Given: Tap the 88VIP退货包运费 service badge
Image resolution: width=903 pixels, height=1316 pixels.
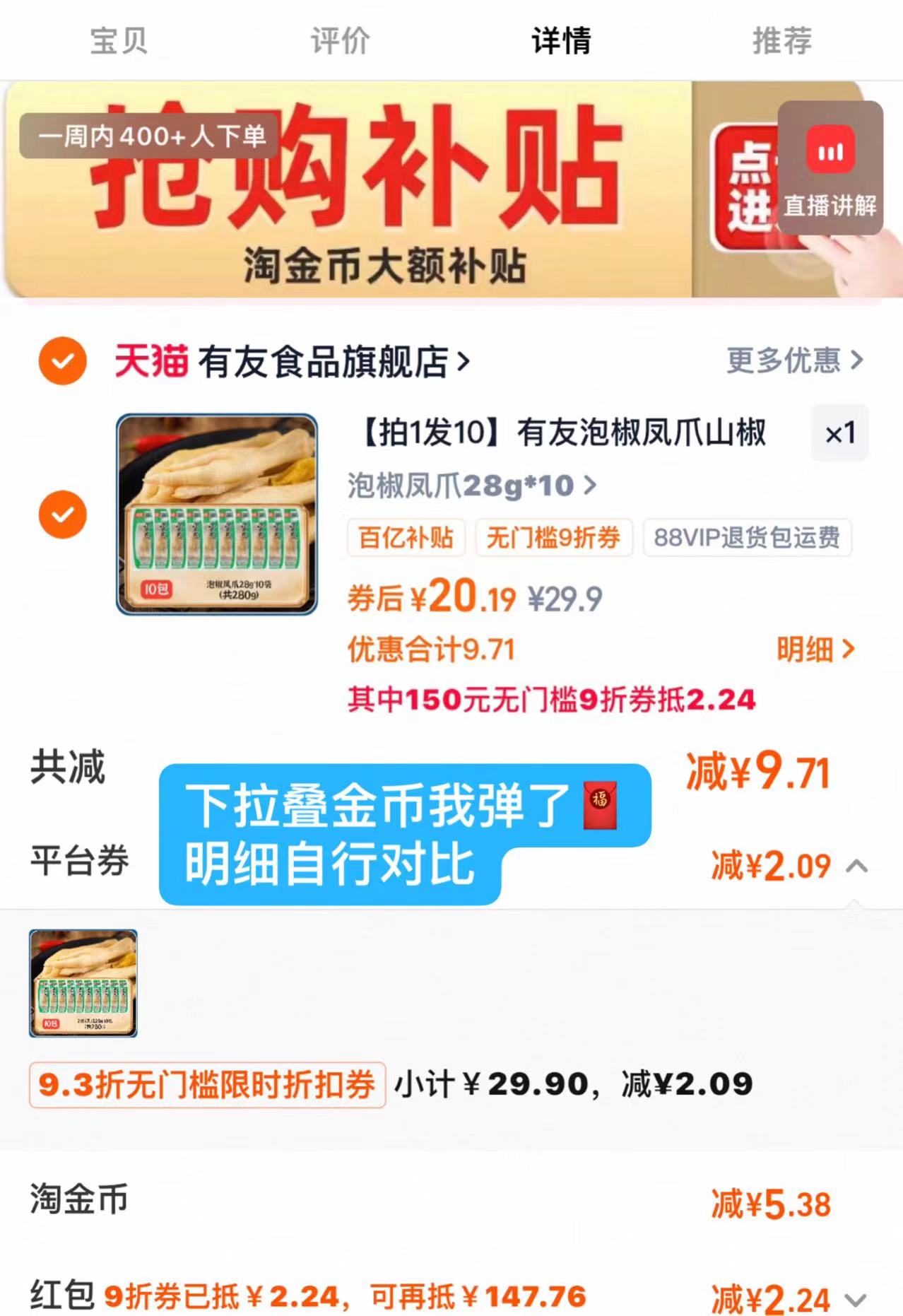Looking at the screenshot, I should pyautogui.click(x=747, y=539).
